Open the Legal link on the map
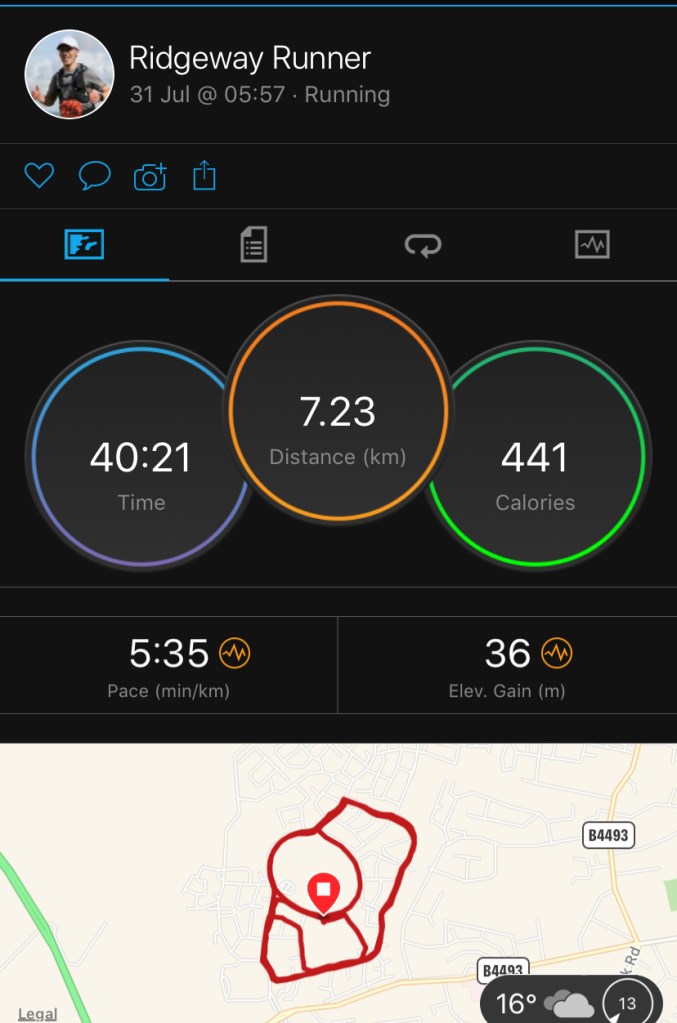Screen dimensions: 677x1023 pos(37,1013)
